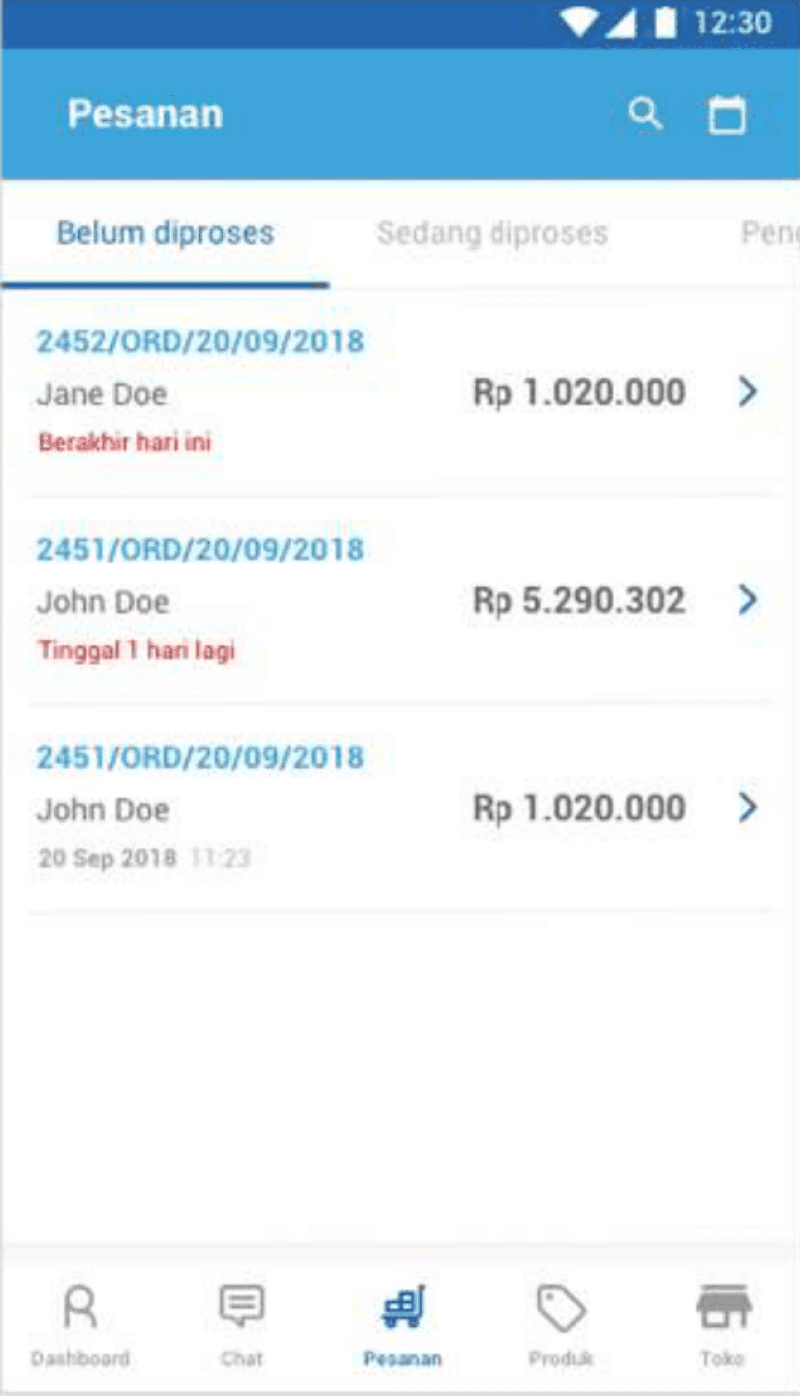The image size is (800, 1396).
Task: Open Jane Doe's order 2452/ORD/20/09/2018
Action: (400, 393)
